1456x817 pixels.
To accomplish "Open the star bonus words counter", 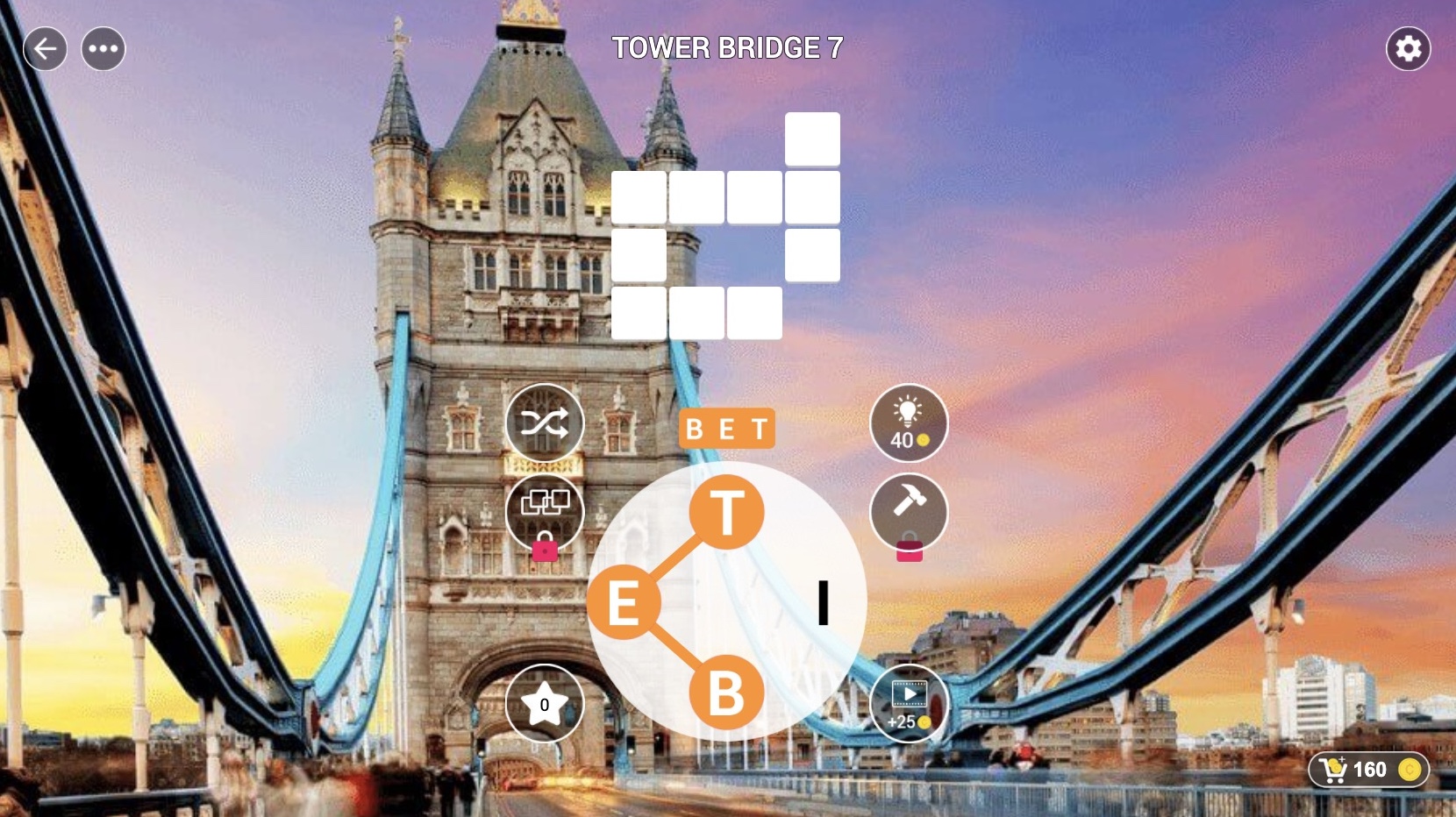I will tap(544, 704).
